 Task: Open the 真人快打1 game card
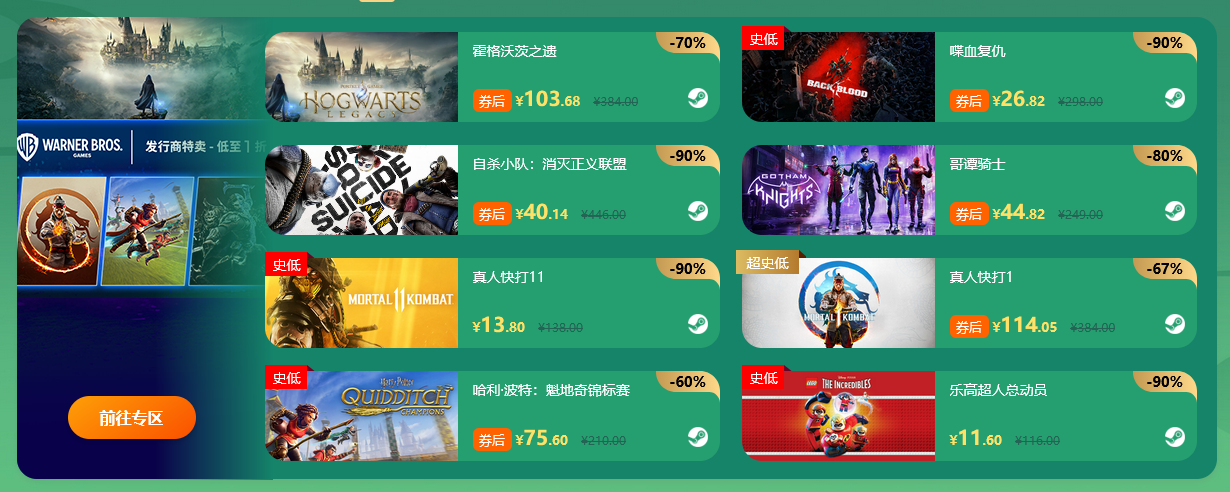pos(968,303)
